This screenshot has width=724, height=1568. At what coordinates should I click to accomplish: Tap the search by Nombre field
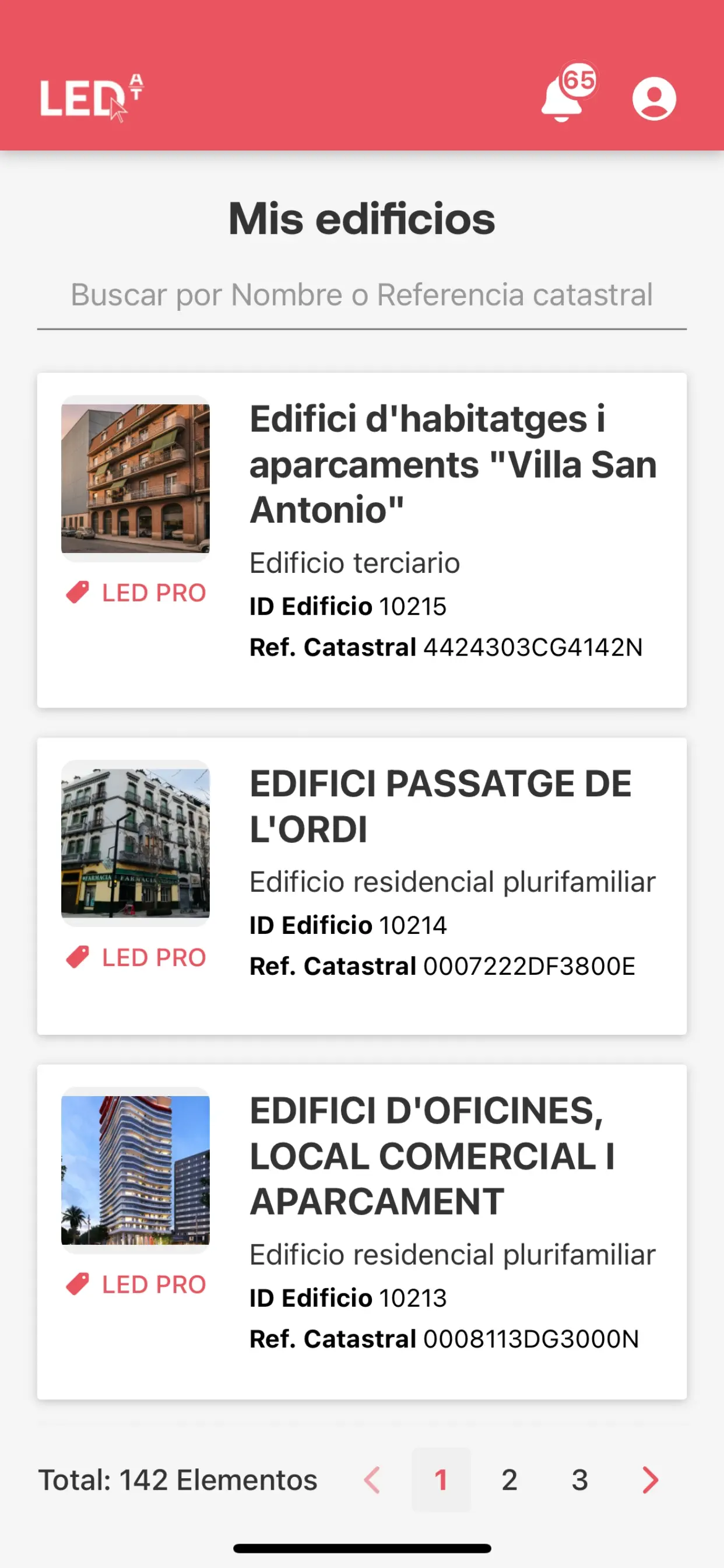coord(362,295)
